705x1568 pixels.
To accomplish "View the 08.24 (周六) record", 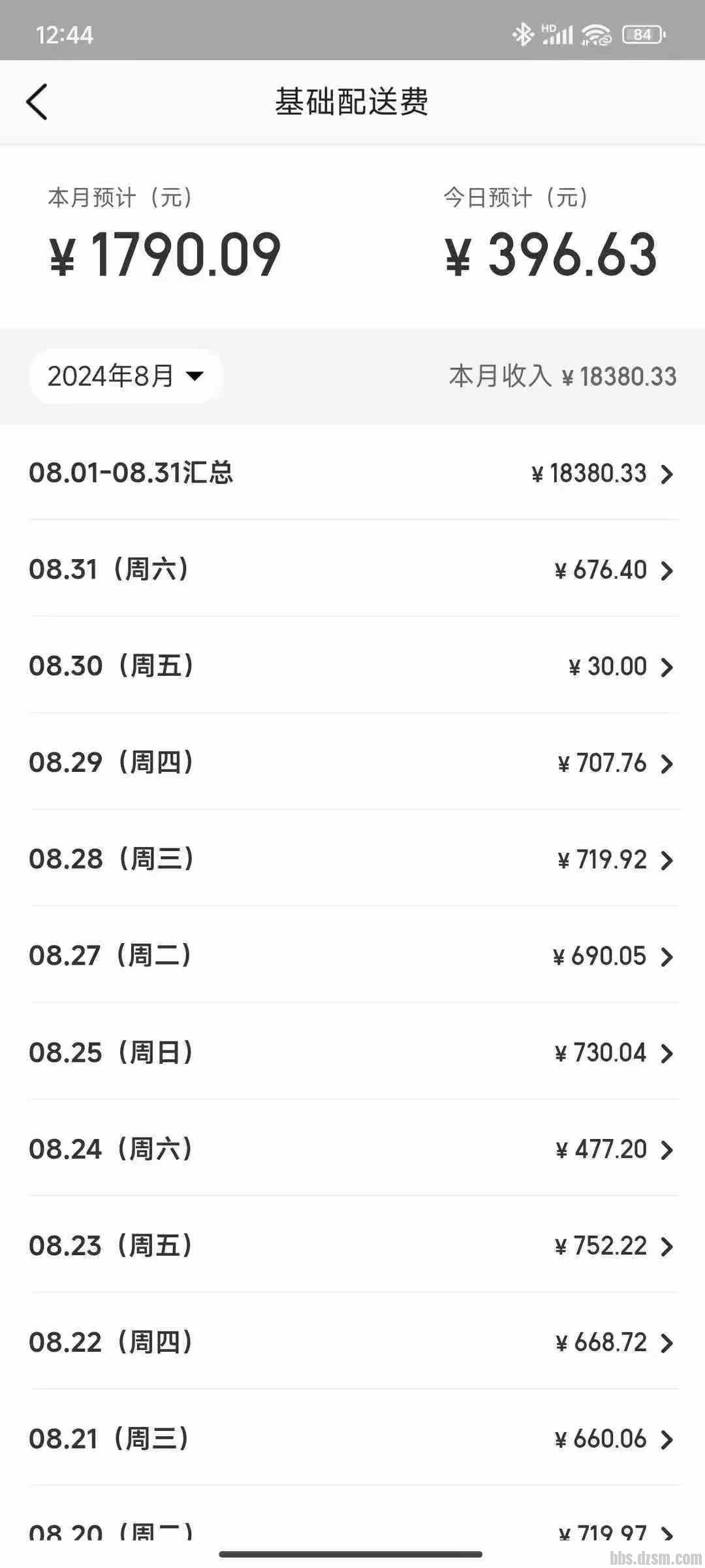I will point(352,1149).
